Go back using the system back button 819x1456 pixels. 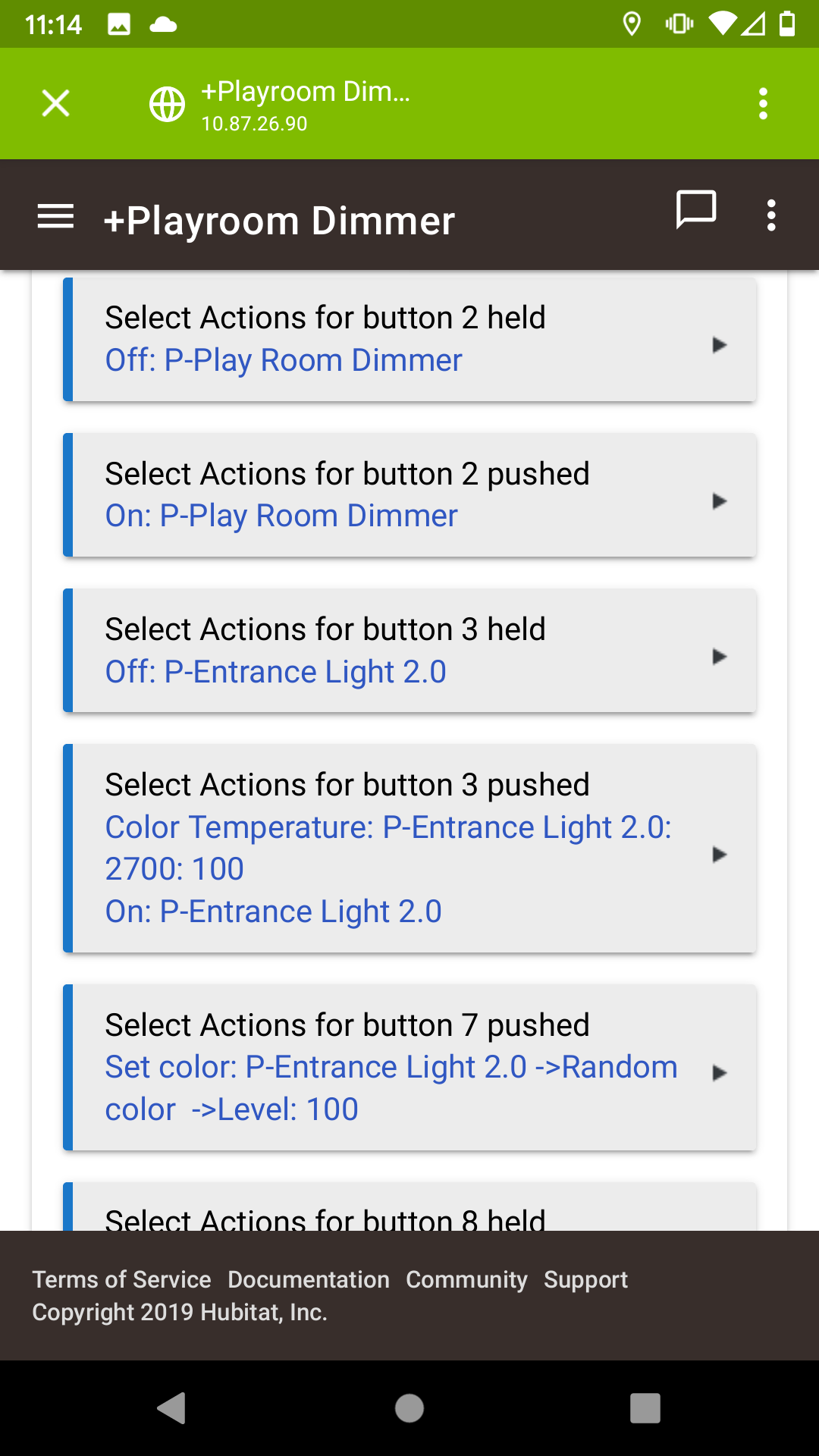click(x=171, y=1408)
